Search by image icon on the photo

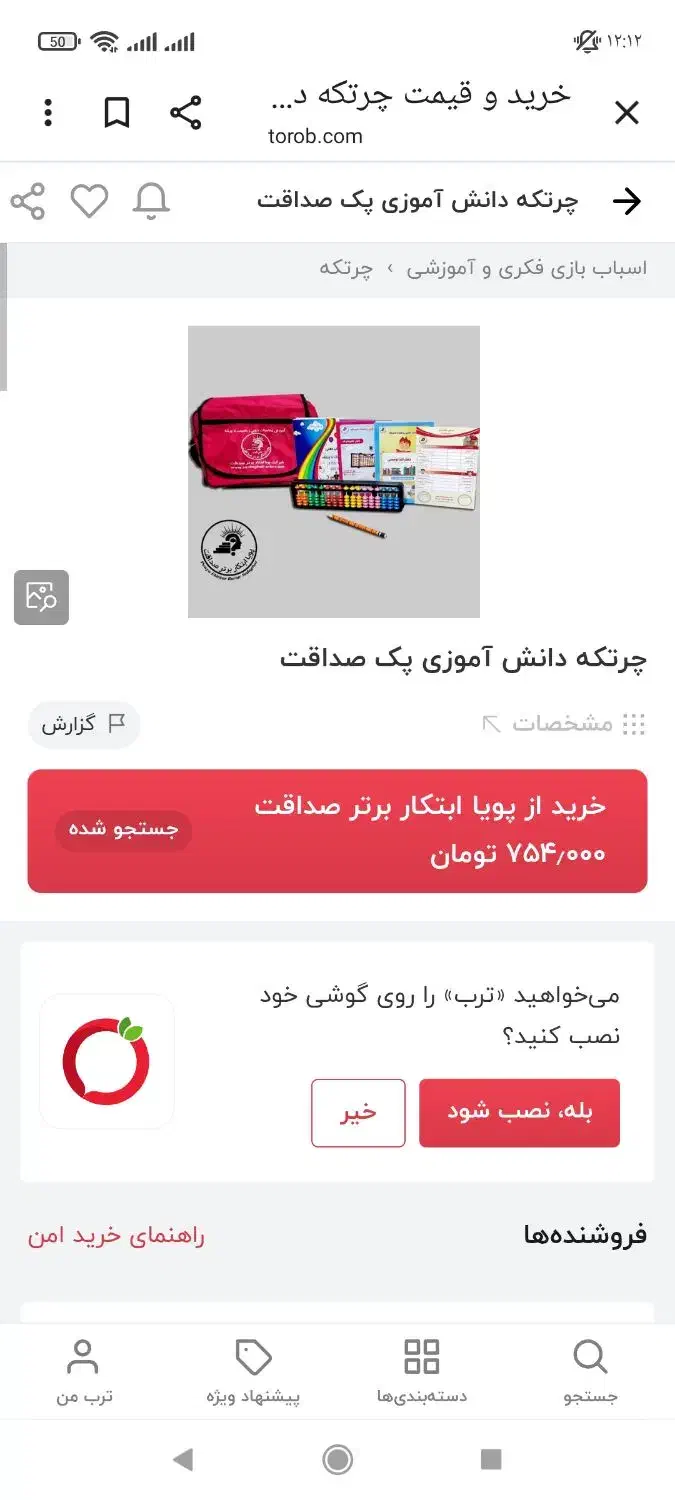[x=41, y=597]
